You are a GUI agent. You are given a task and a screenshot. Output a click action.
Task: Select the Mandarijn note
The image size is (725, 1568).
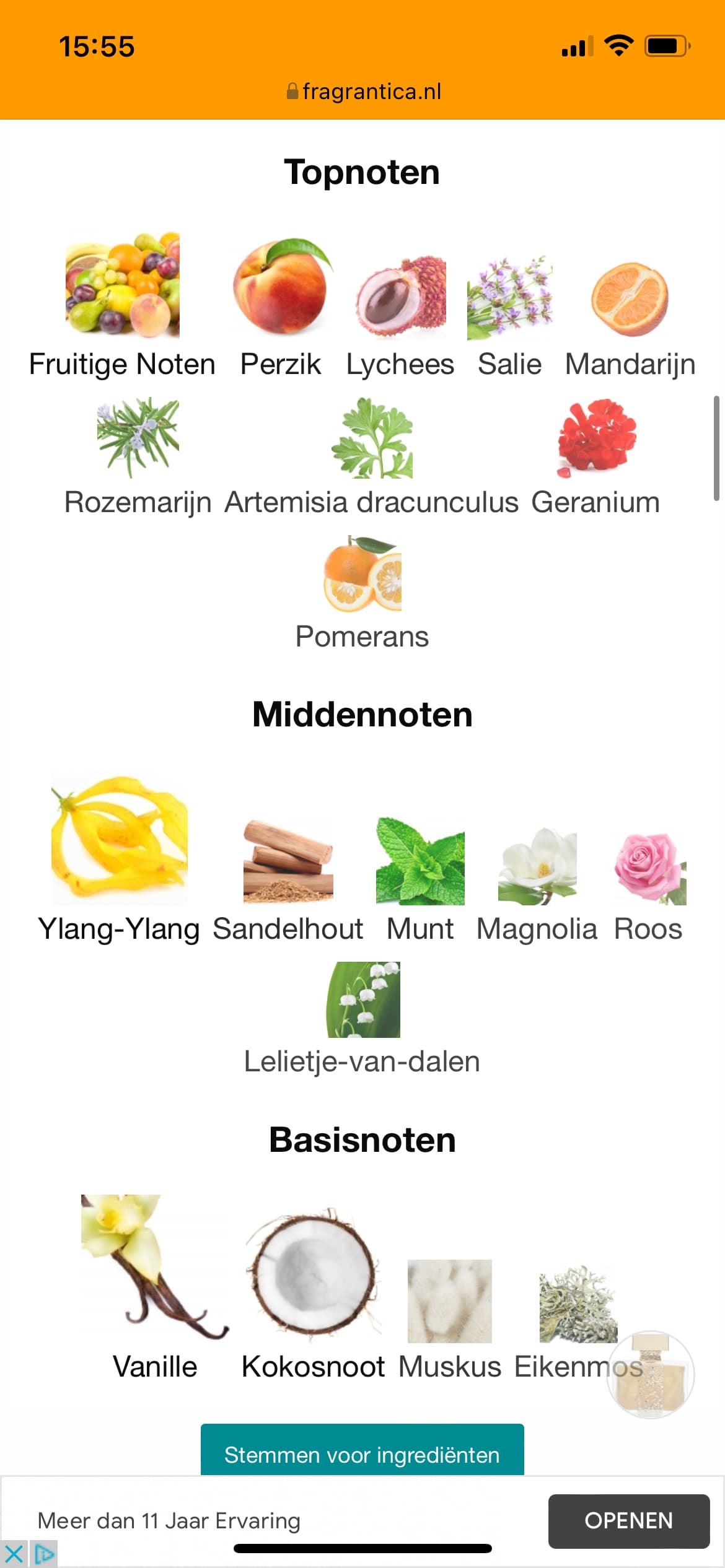(630, 320)
